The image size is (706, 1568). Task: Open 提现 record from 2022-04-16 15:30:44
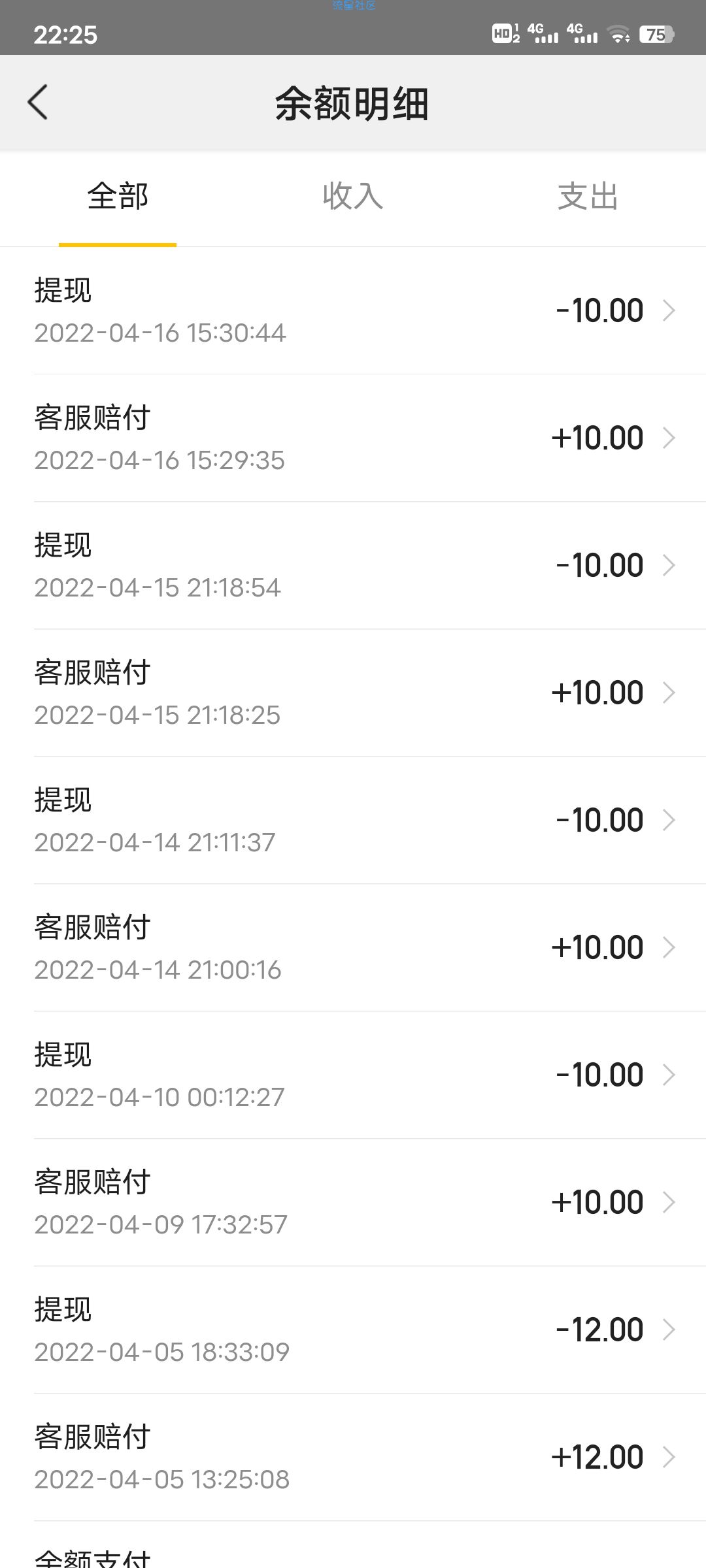click(353, 311)
